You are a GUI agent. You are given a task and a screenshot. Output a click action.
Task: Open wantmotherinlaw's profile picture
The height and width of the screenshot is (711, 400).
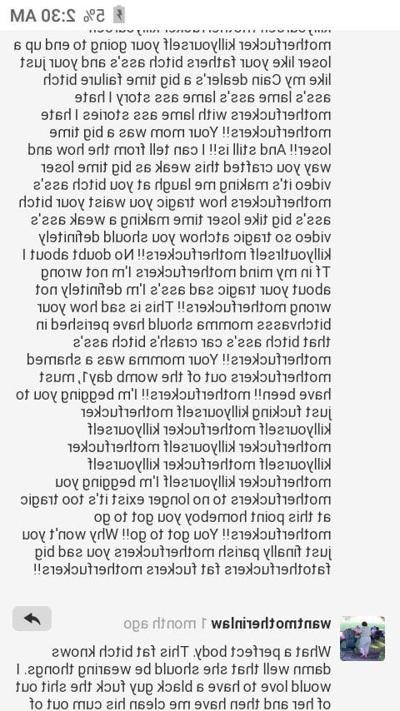click(x=362, y=638)
